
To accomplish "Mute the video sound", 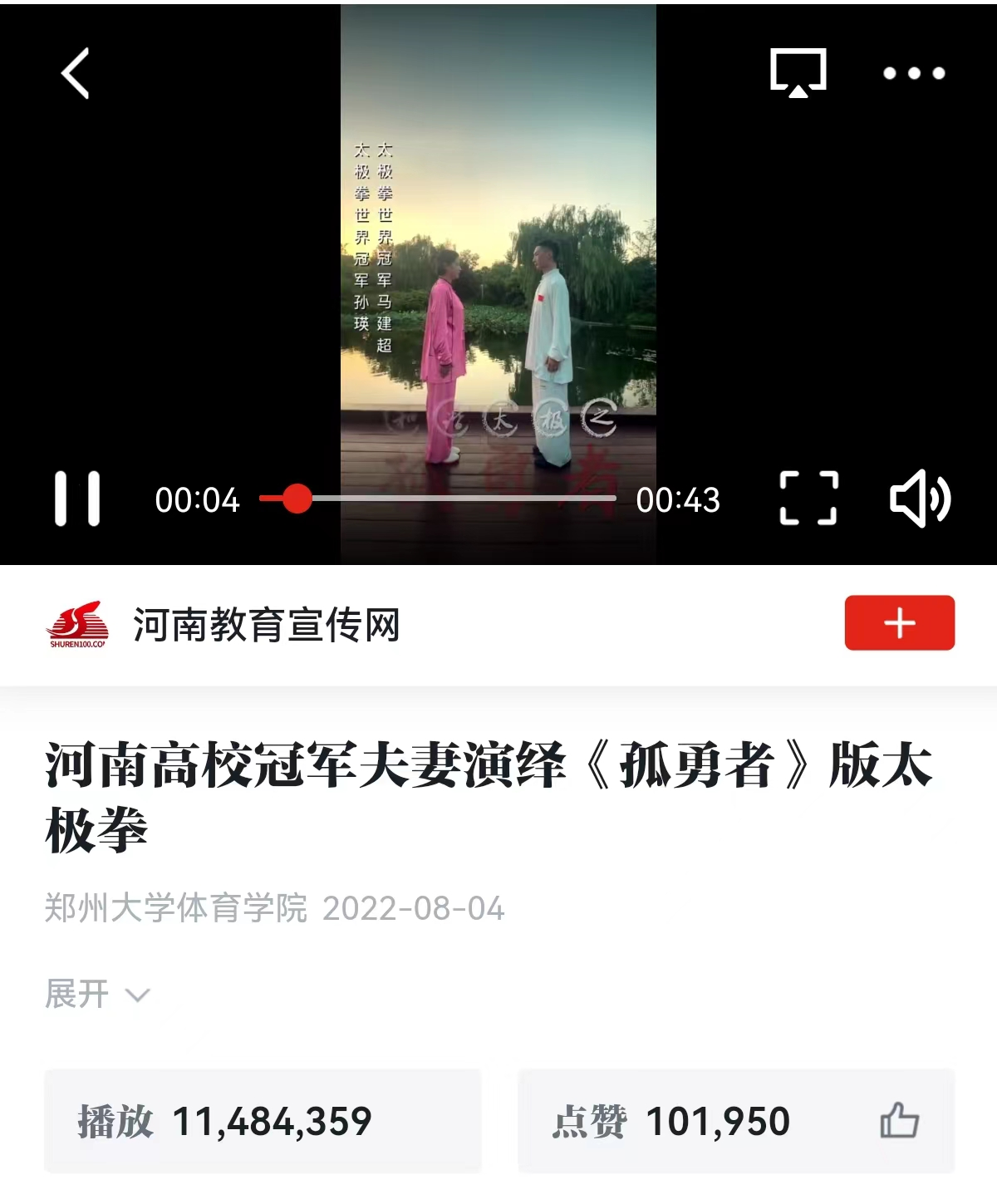I will pyautogui.click(x=920, y=499).
